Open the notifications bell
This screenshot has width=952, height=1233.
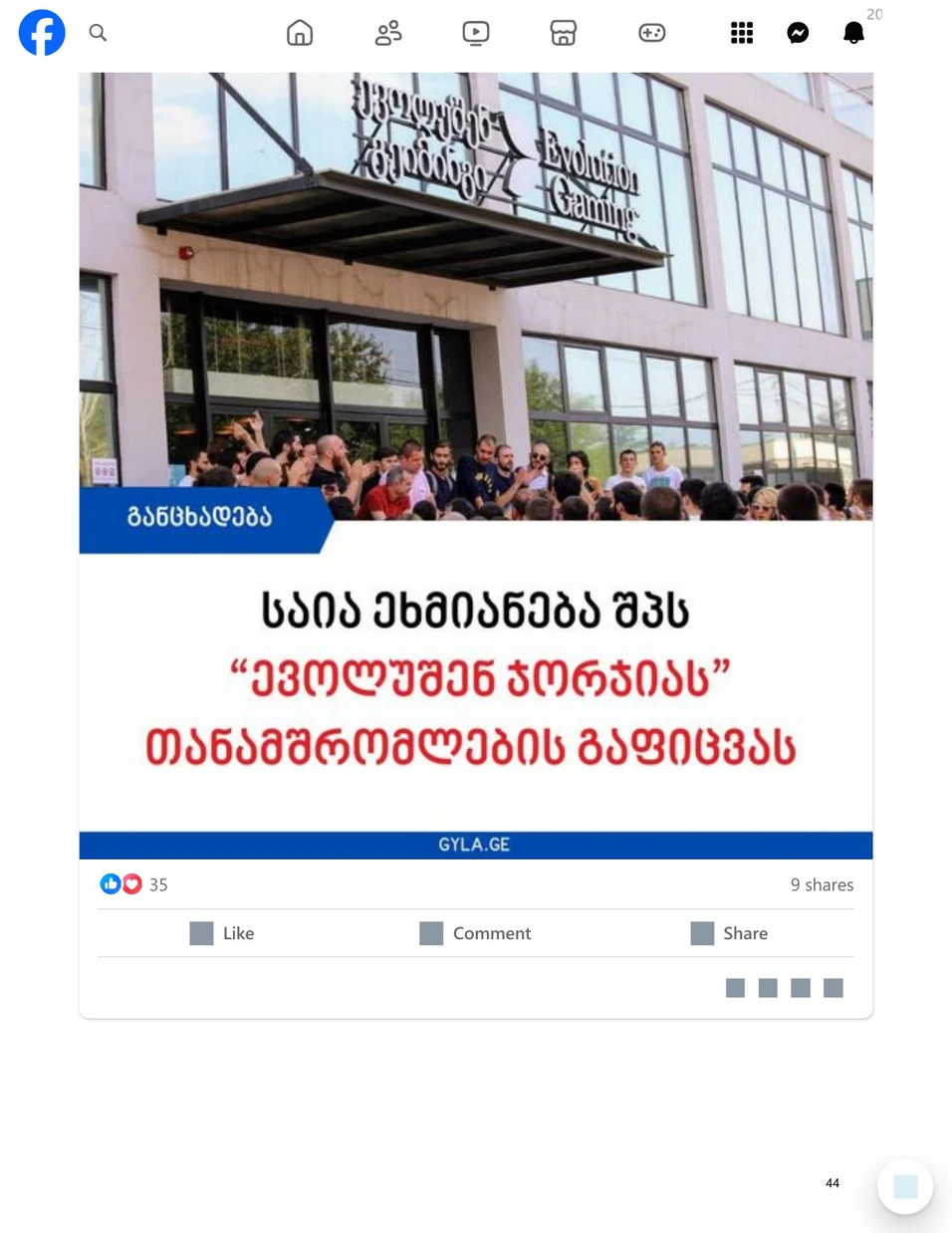point(853,33)
